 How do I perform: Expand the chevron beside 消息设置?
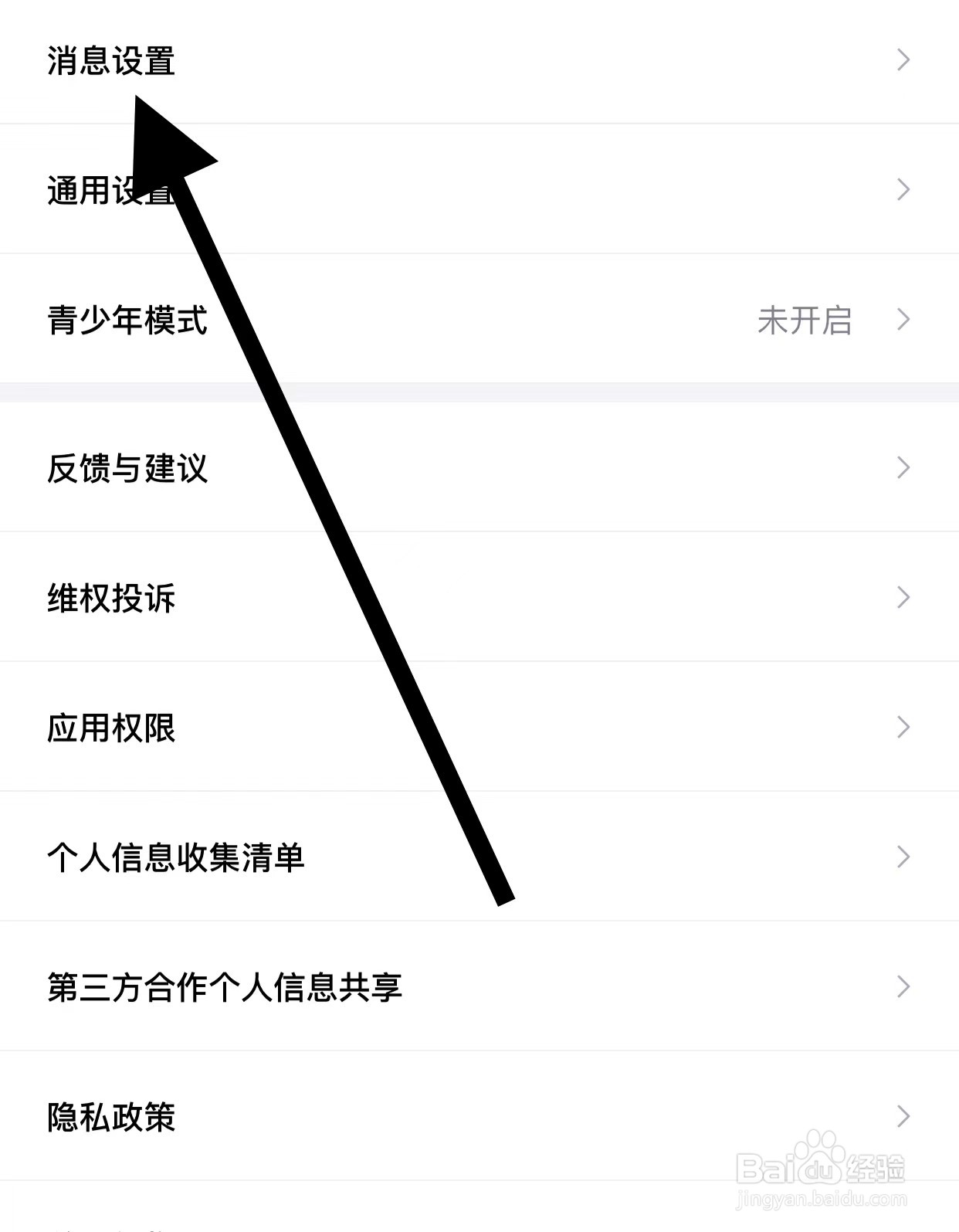[905, 59]
